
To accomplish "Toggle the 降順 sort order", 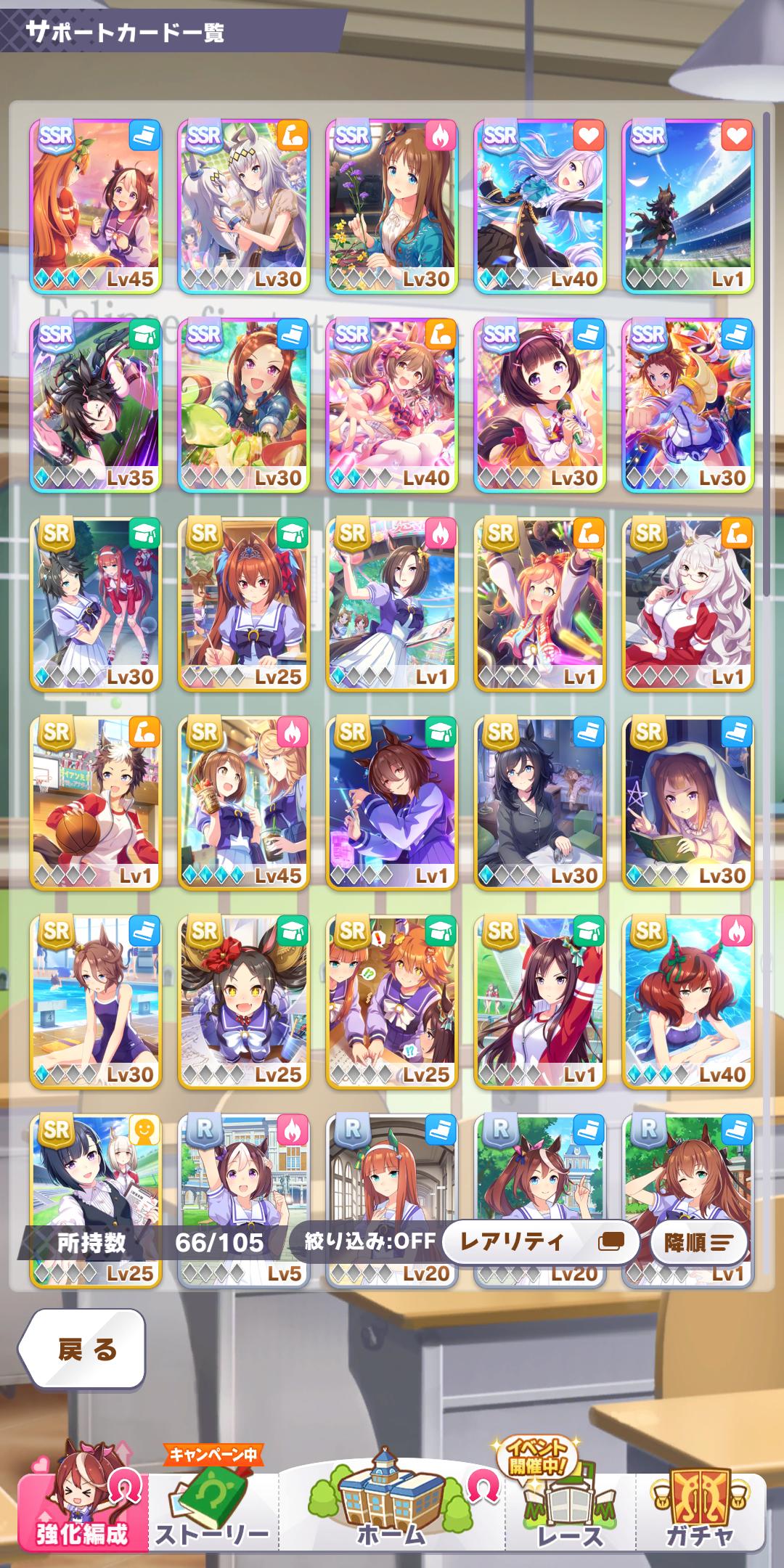I will 698,1242.
